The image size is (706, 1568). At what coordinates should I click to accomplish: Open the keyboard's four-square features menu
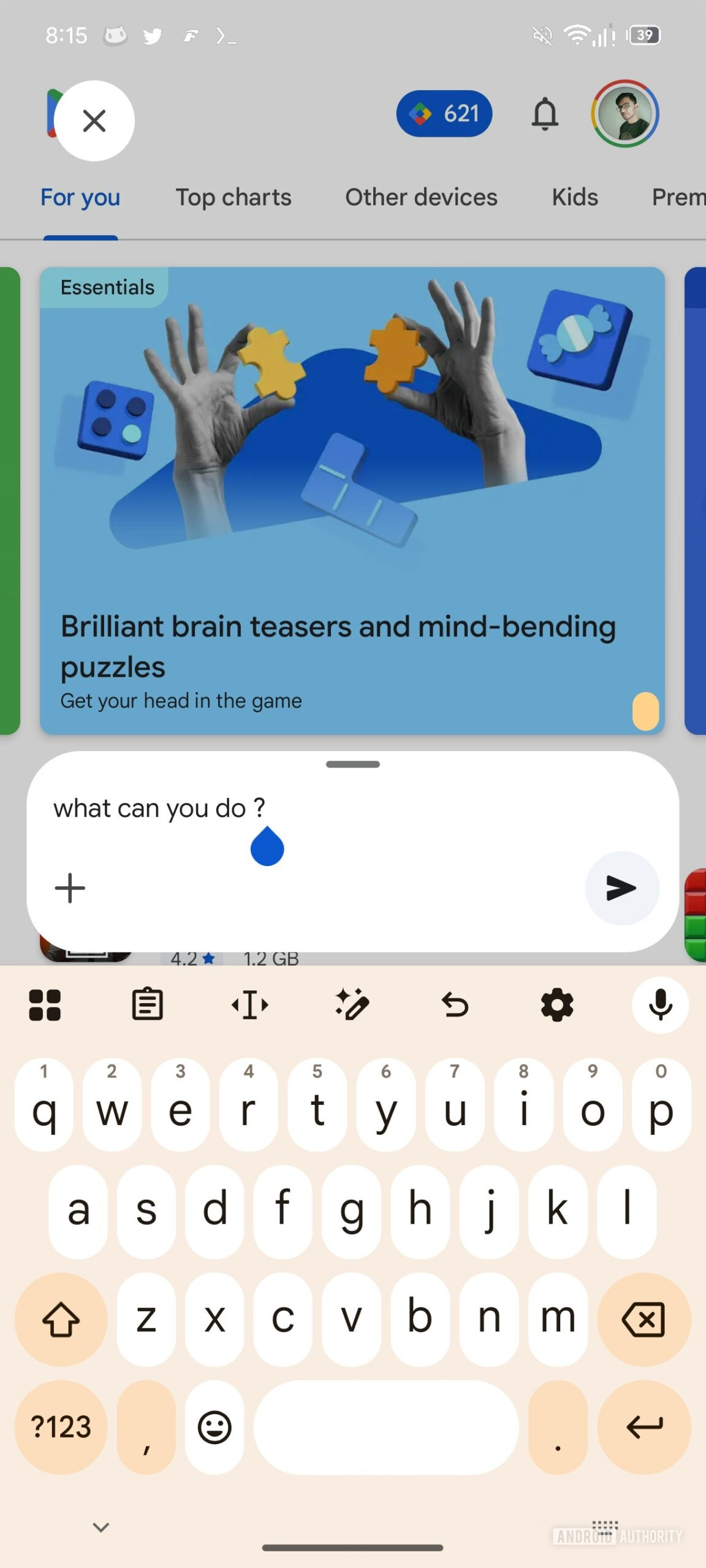(45, 1005)
